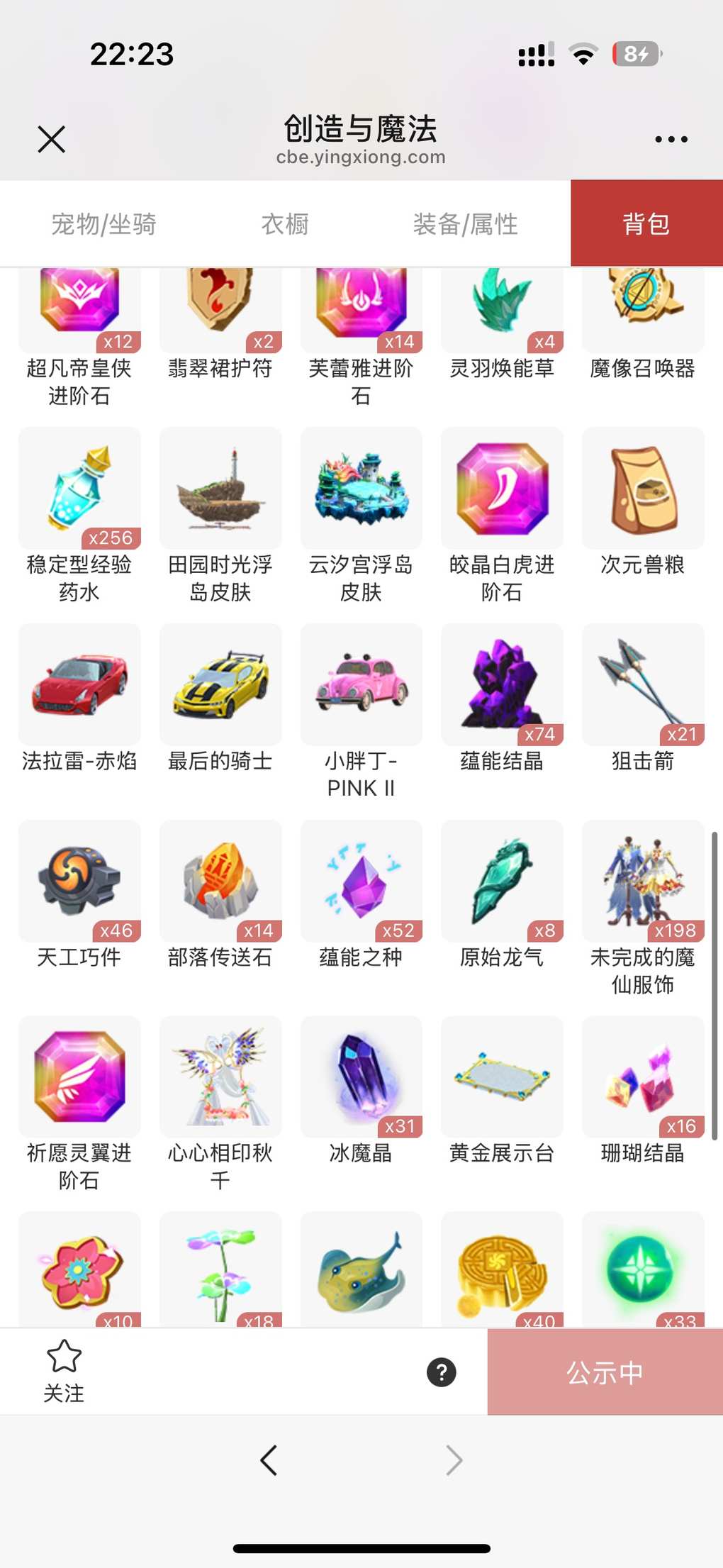The image size is (723, 1568).
Task: Tap the 公示中 button
Action: [605, 1372]
